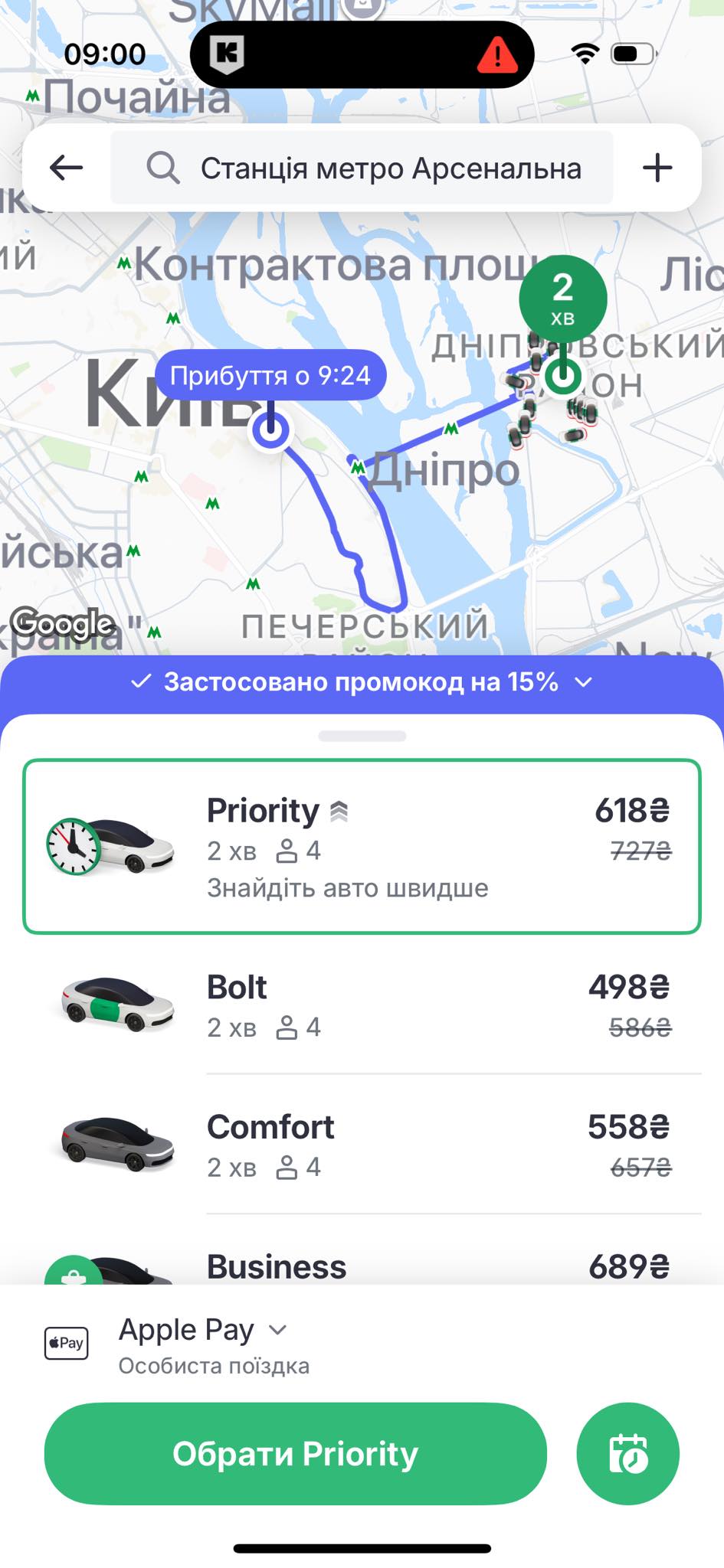This screenshot has width=724, height=1568.
Task: Go back using the arrow icon
Action: pyautogui.click(x=66, y=168)
